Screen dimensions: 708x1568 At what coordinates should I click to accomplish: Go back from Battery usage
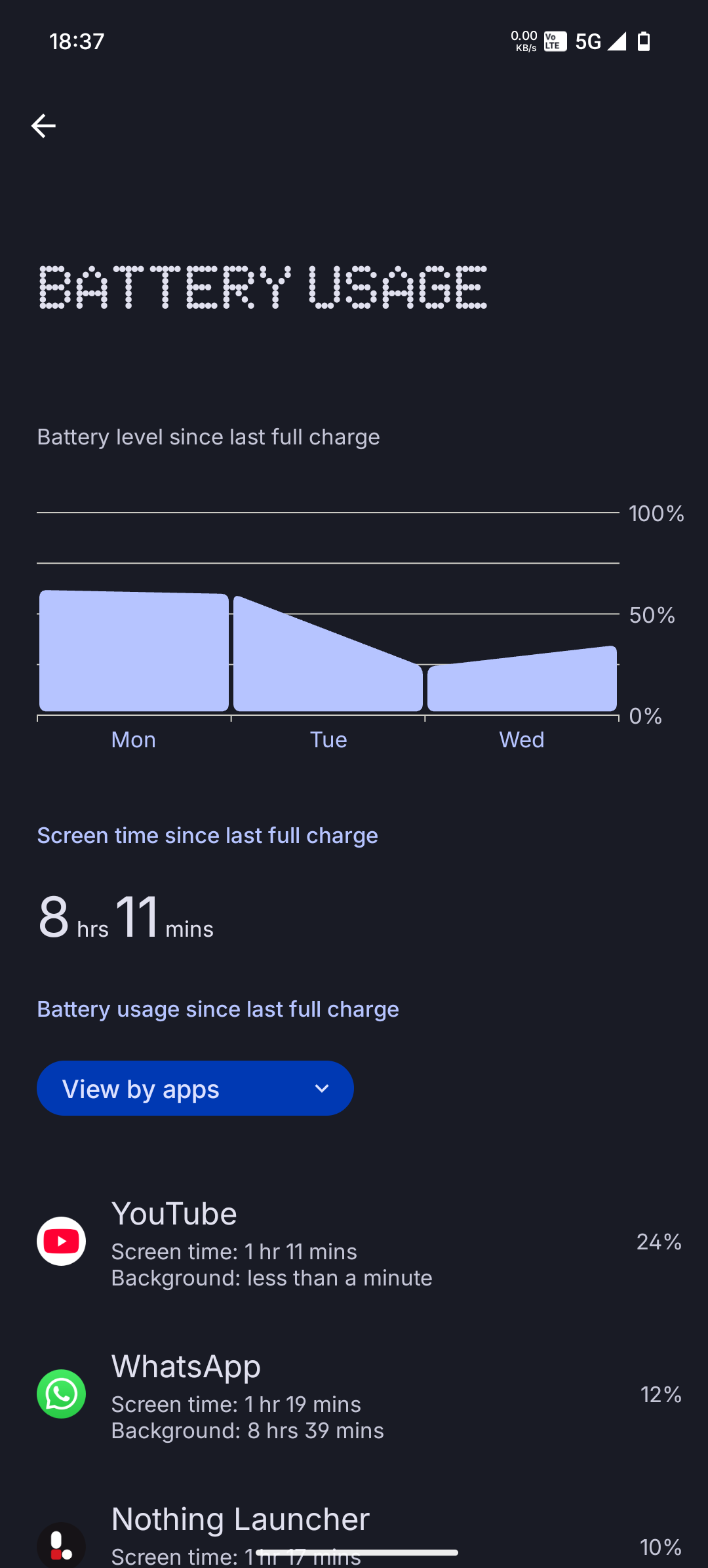pos(43,126)
